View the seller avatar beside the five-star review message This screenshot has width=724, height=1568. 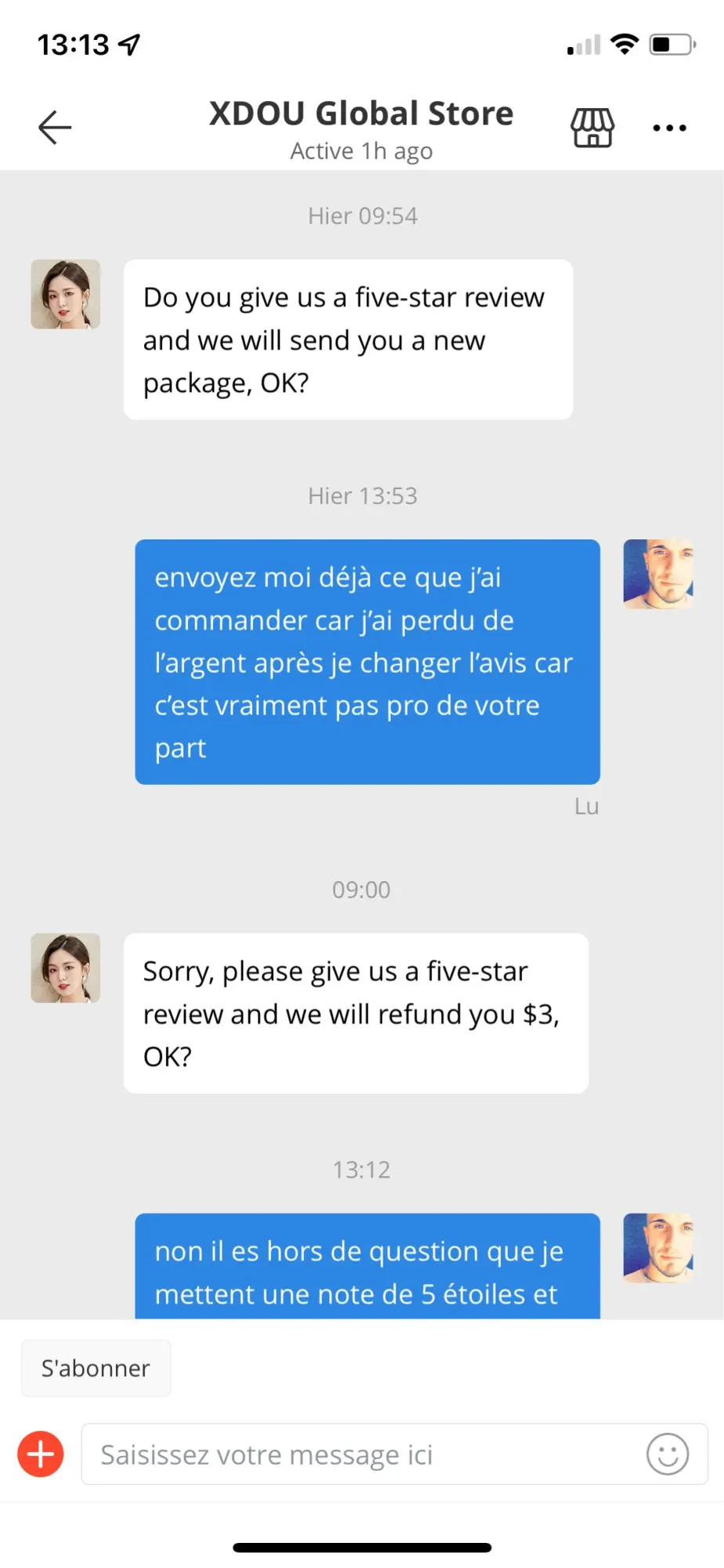pyautogui.click(x=66, y=294)
